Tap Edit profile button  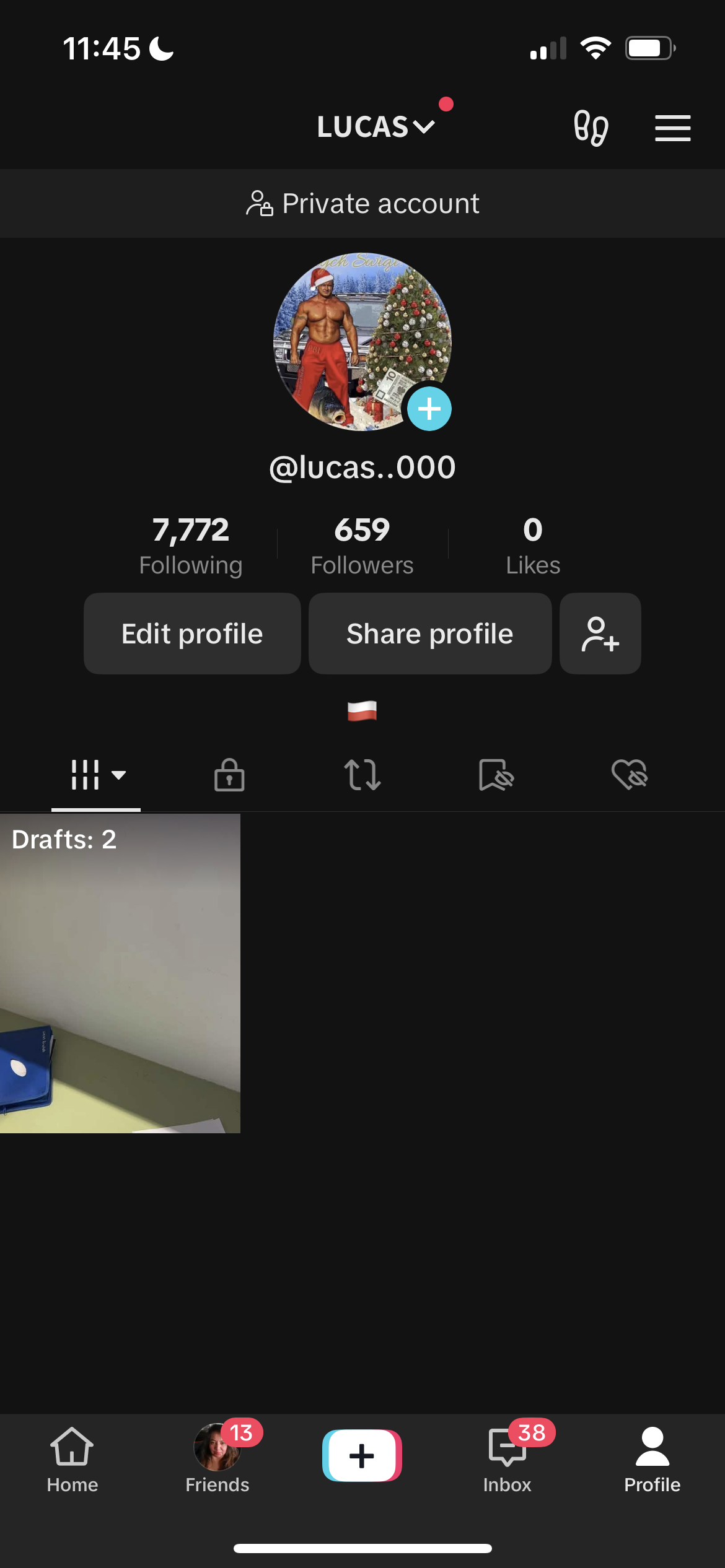192,634
